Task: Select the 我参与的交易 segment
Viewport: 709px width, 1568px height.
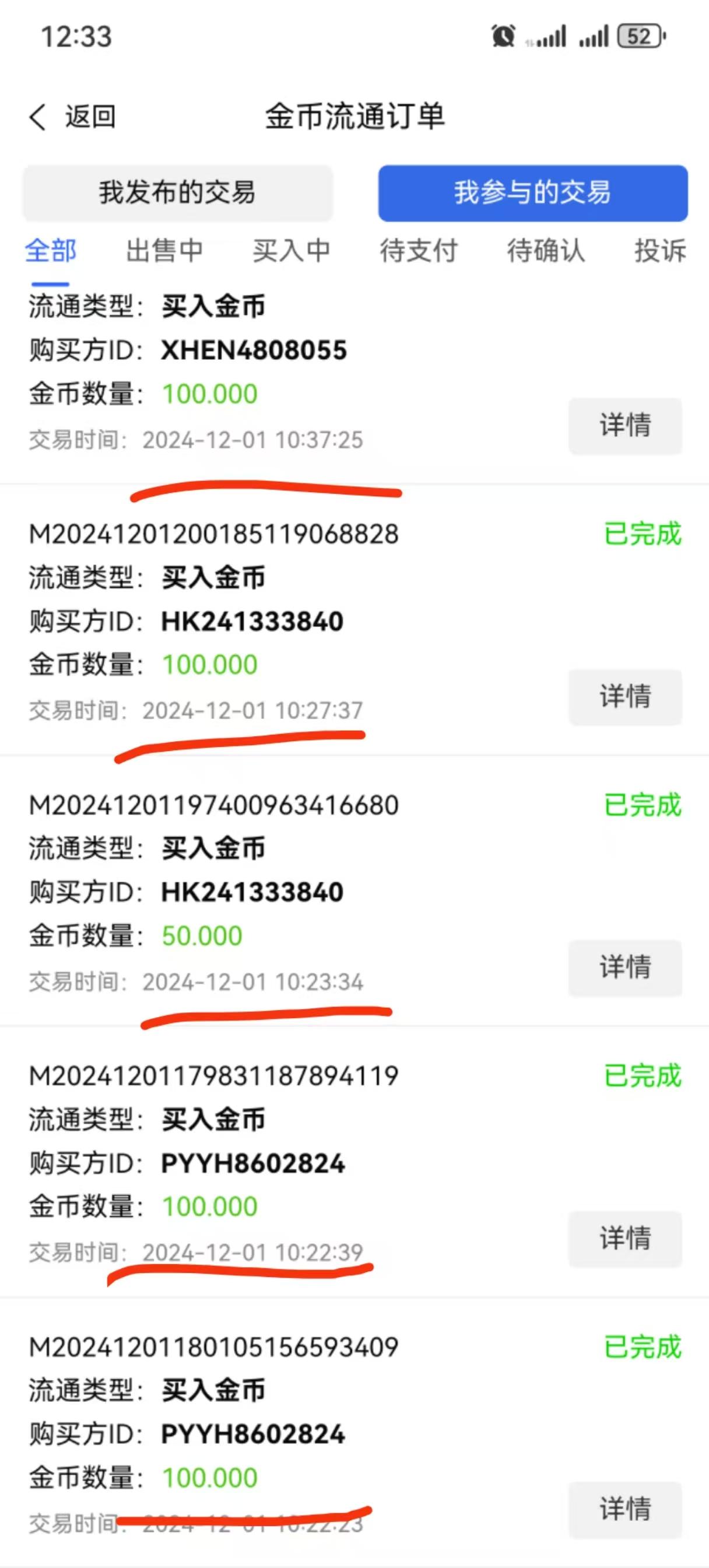Action: [x=532, y=192]
